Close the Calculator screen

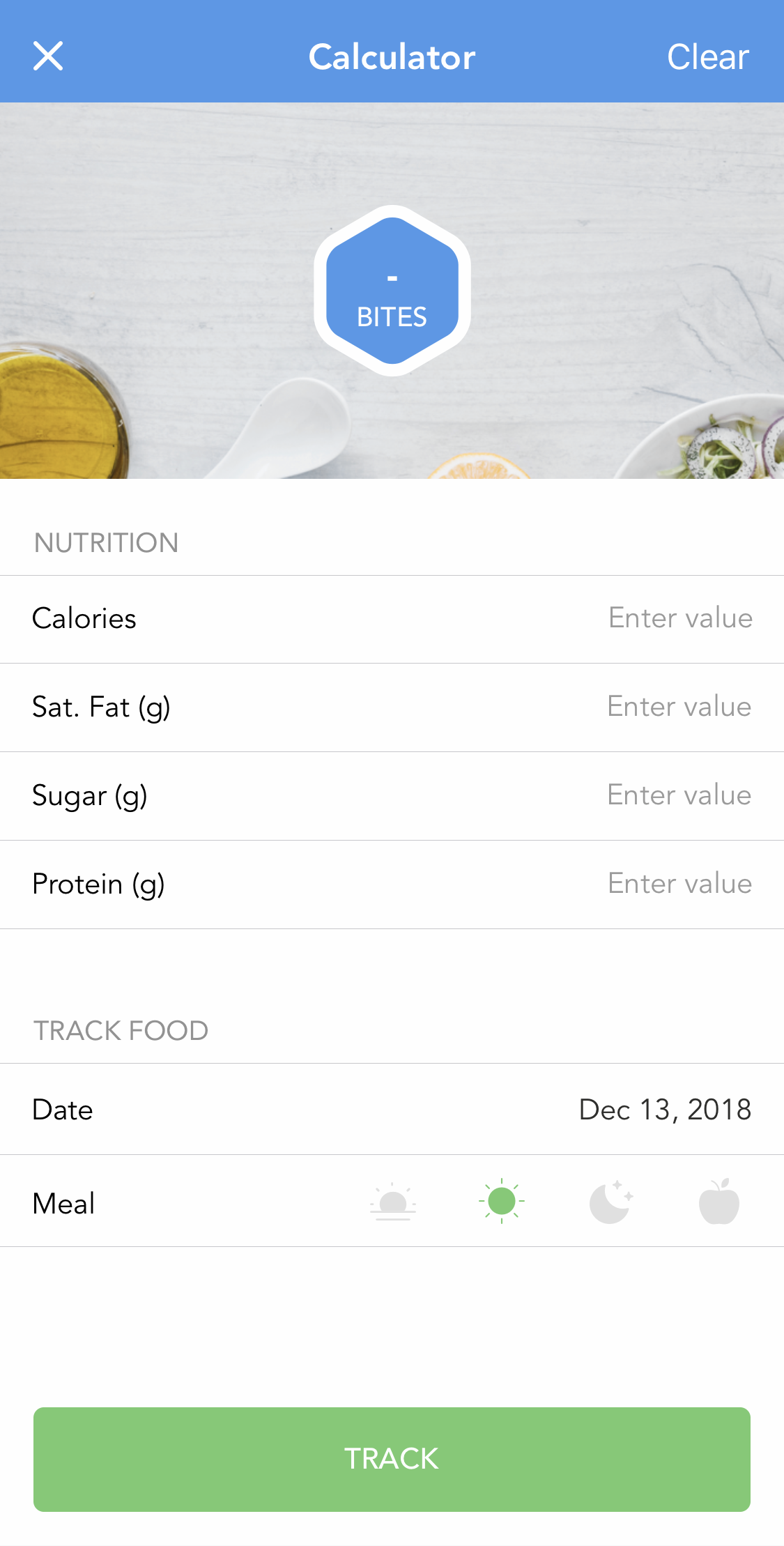coord(48,56)
